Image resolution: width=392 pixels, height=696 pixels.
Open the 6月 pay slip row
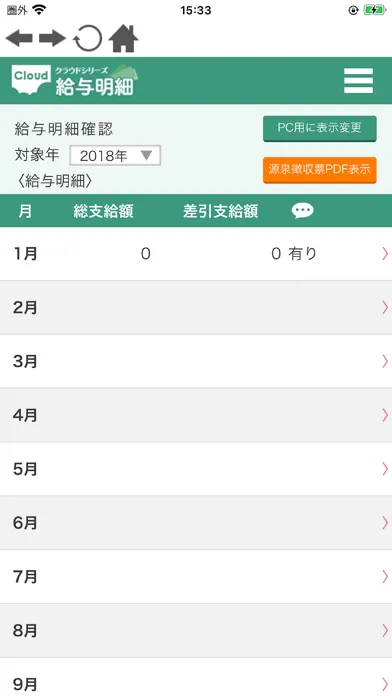196,523
